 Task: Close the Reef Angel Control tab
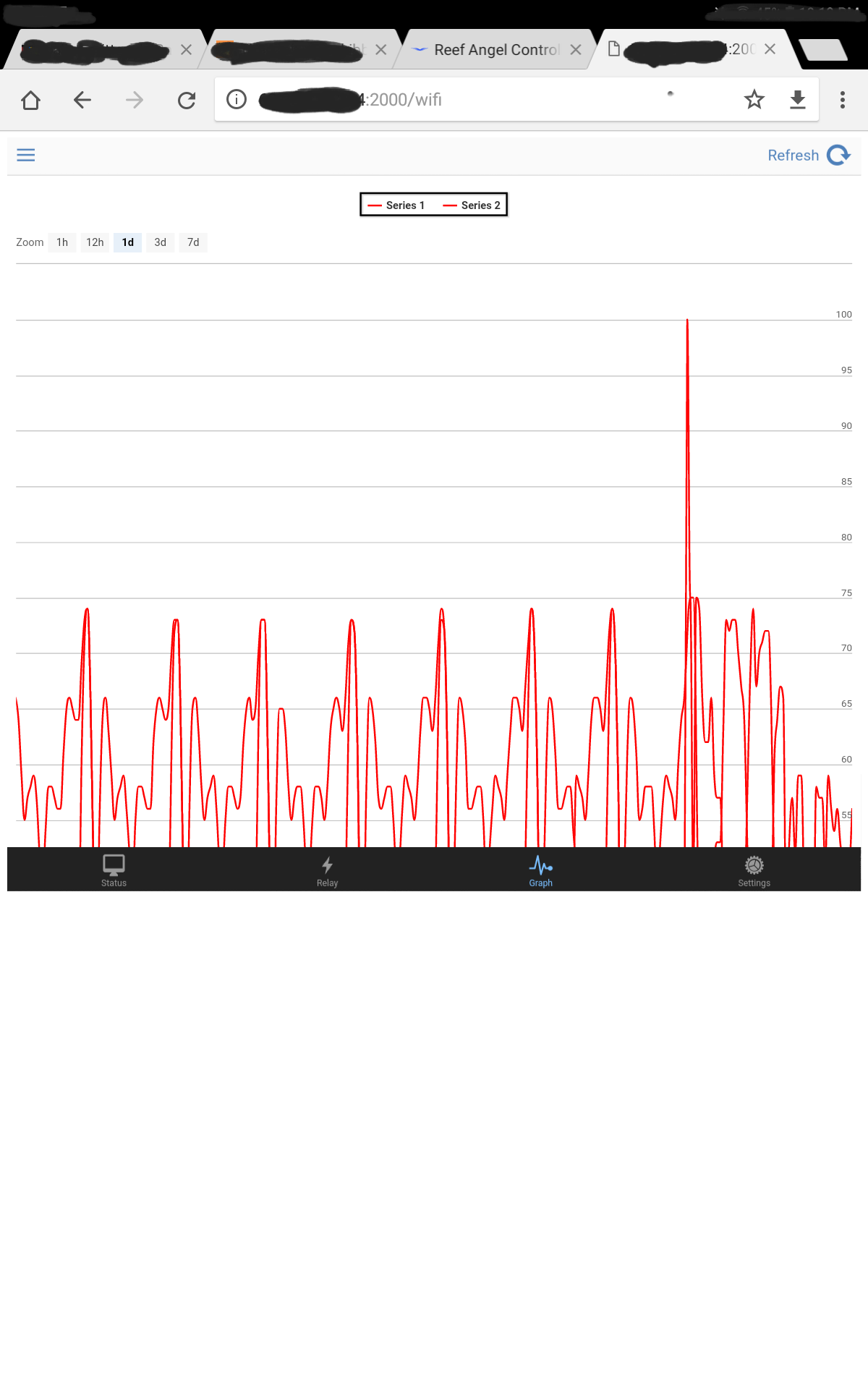[576, 49]
